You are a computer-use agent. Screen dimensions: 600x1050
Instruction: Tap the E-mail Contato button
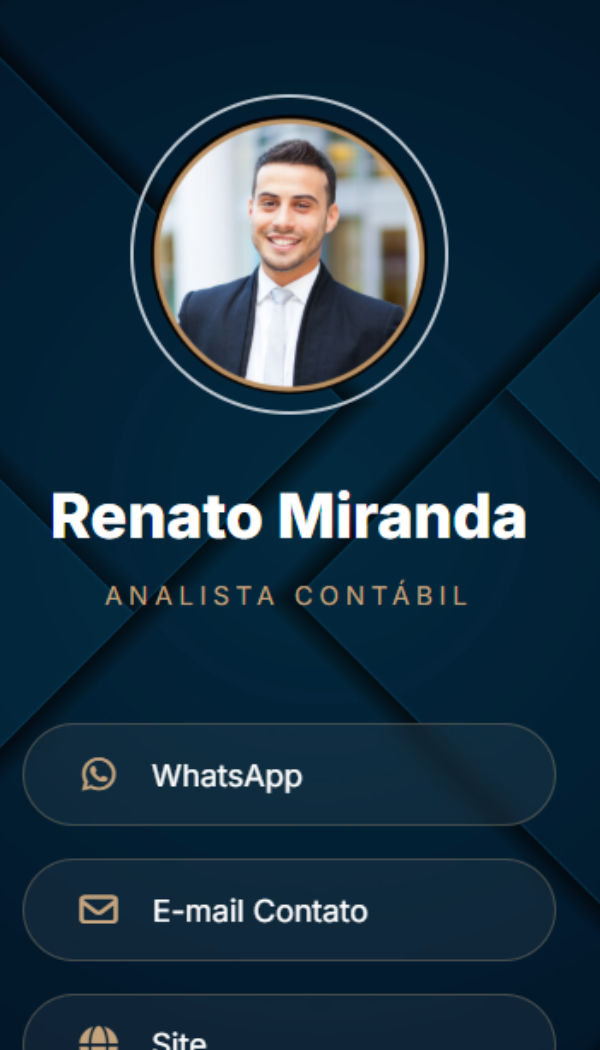point(288,910)
